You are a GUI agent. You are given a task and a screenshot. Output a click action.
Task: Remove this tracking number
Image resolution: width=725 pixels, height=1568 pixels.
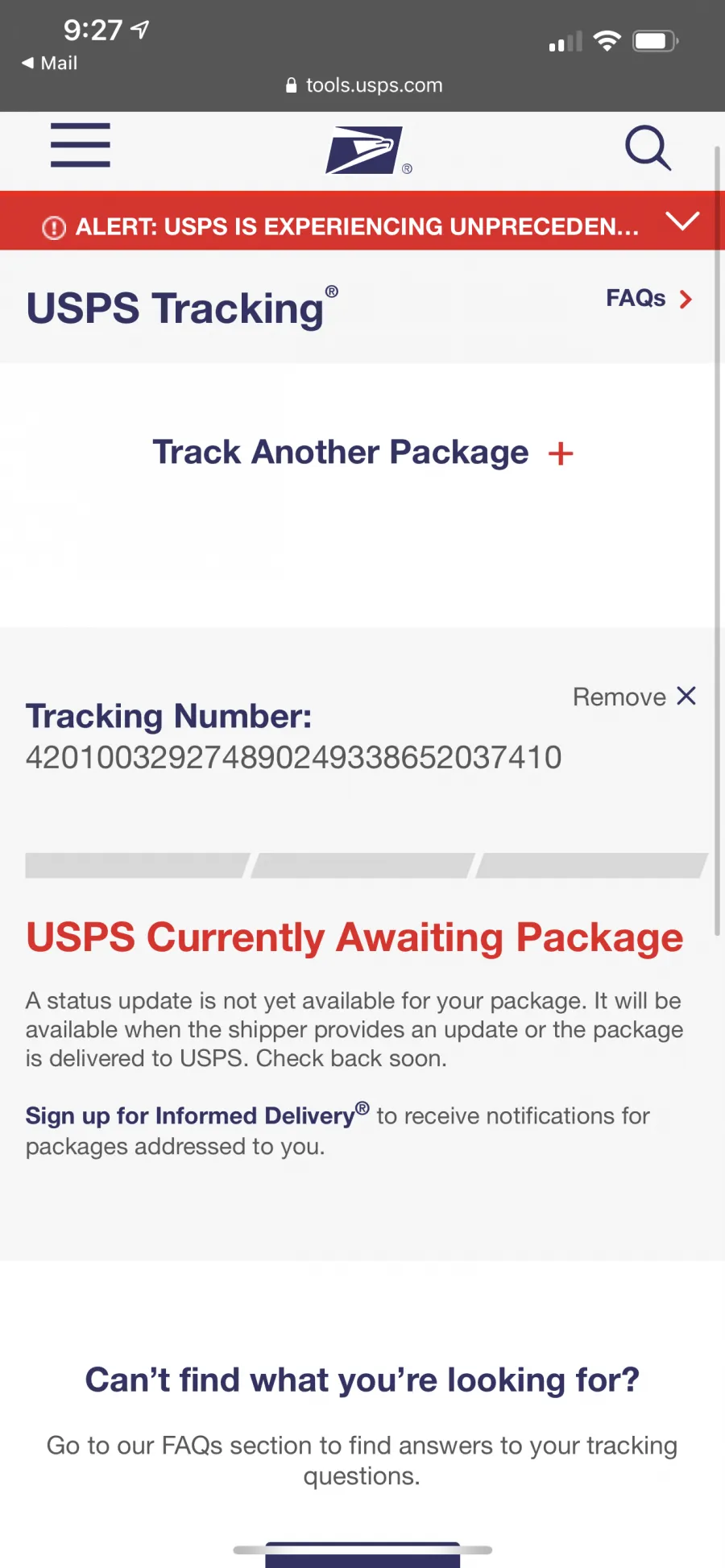634,697
